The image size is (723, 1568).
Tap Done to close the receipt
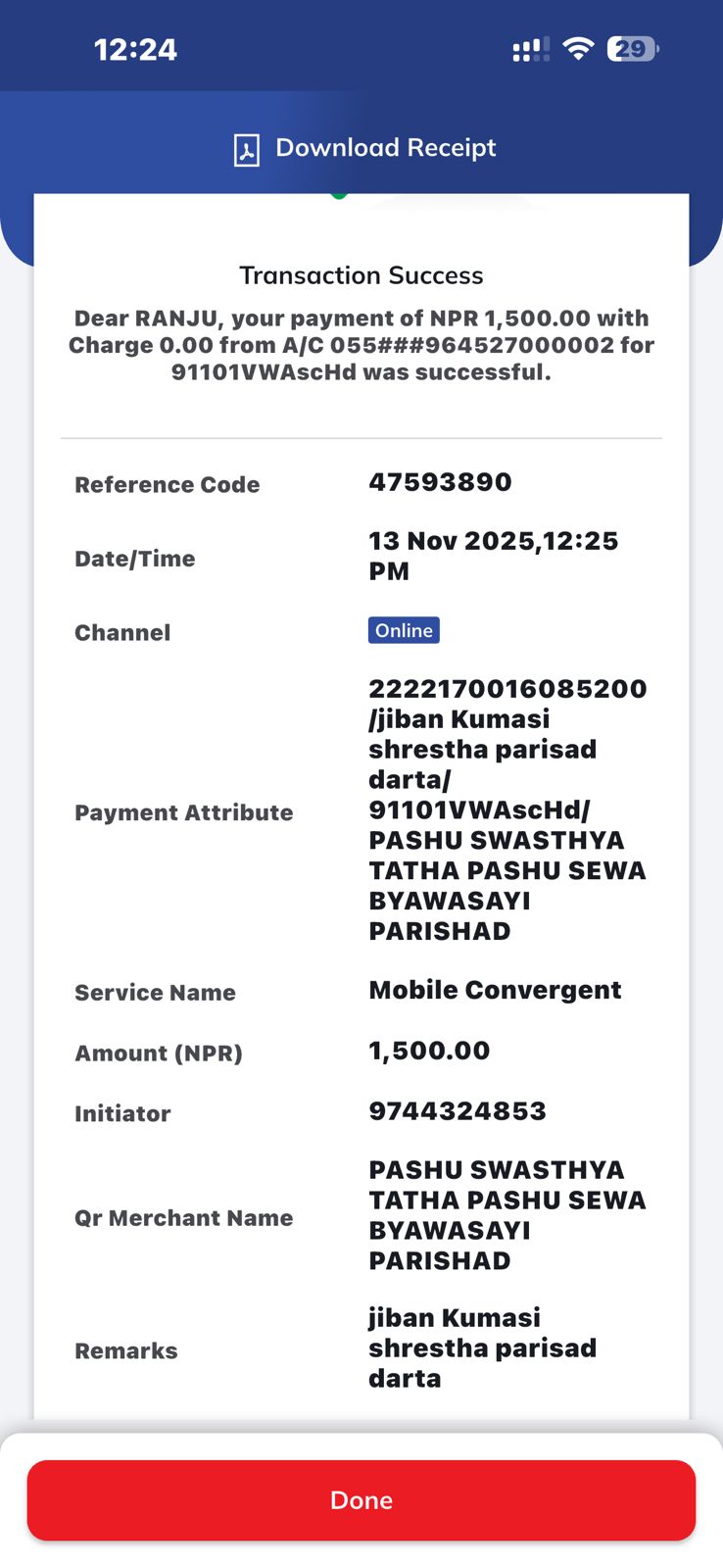361,1500
